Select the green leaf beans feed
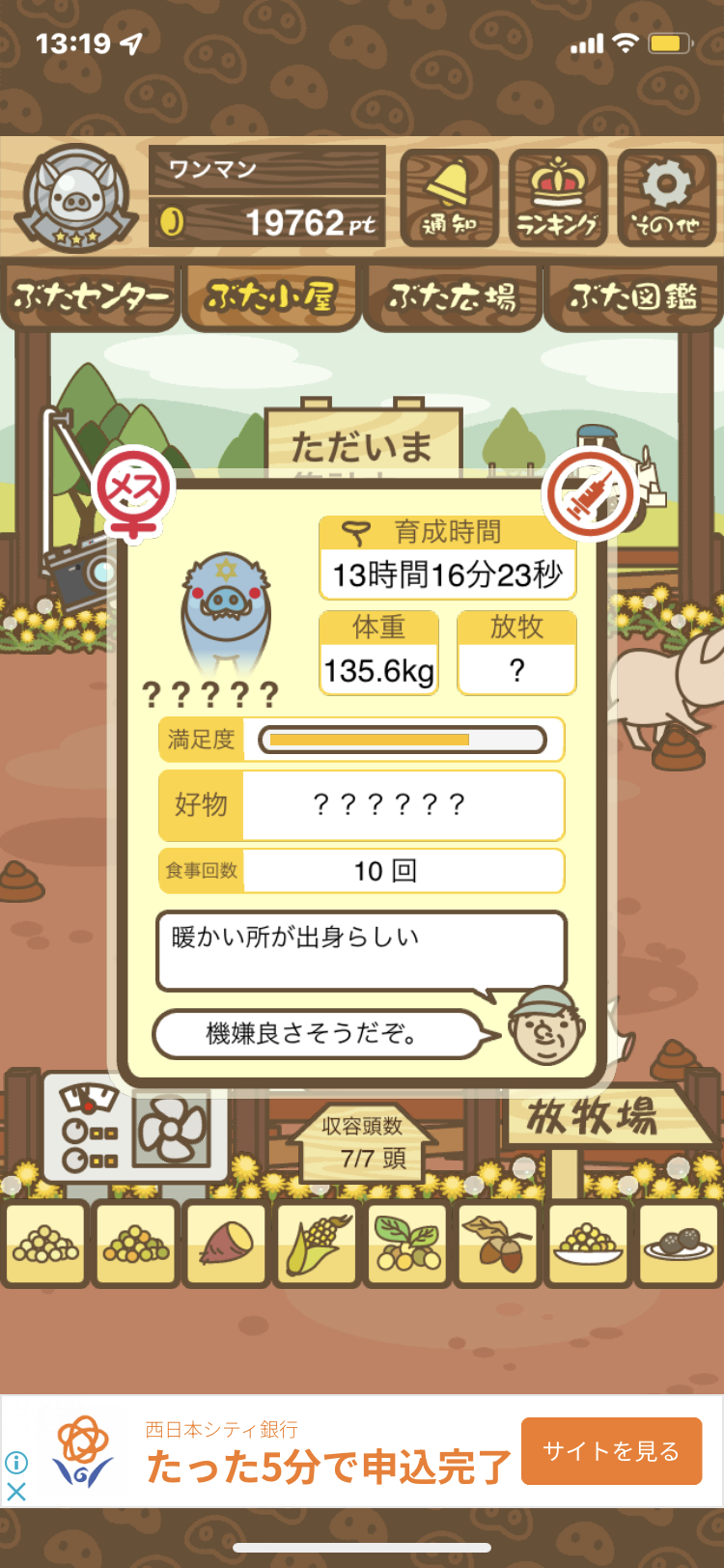Image resolution: width=724 pixels, height=1568 pixels. 407,1243
